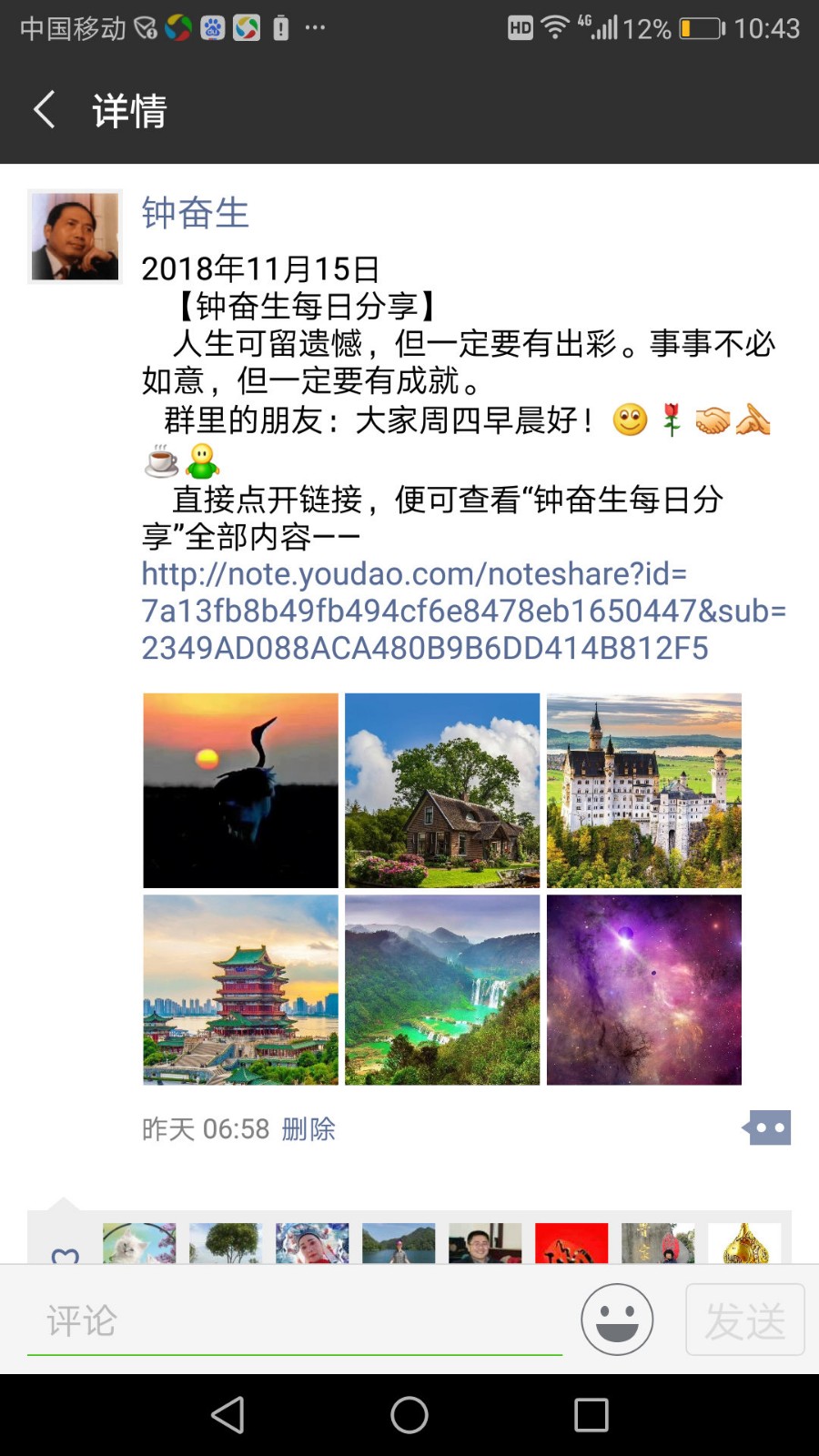Open the like and comment popup button

click(x=767, y=1128)
